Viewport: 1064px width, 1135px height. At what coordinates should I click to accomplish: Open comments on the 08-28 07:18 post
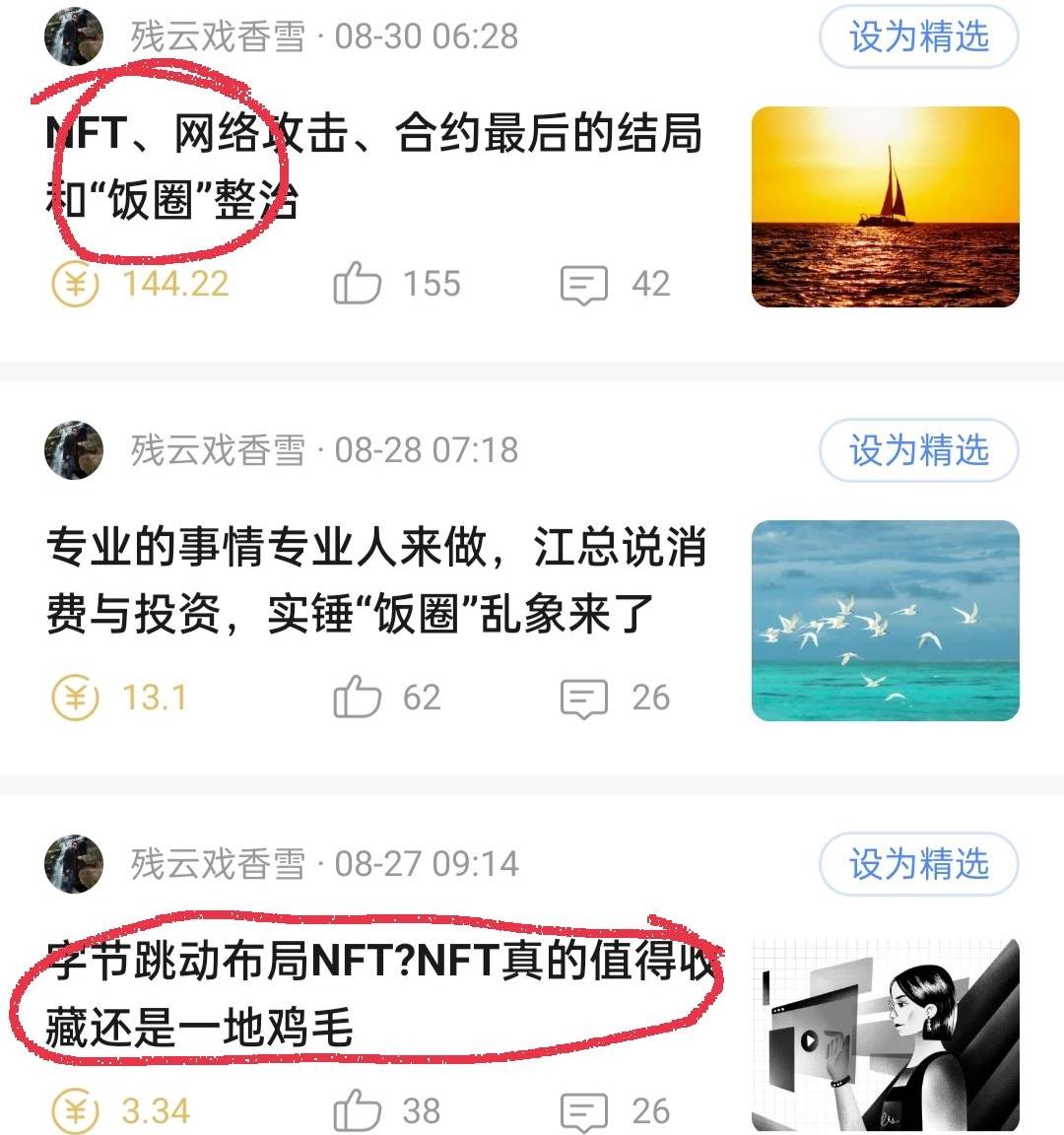584,699
